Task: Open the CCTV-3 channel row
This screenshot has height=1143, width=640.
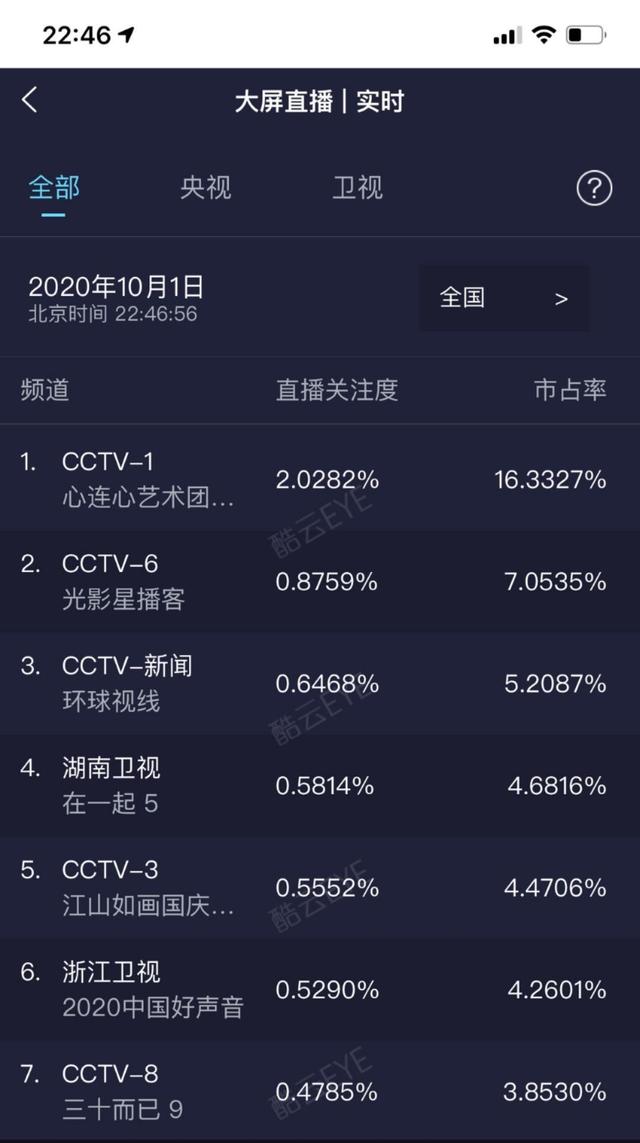Action: click(x=320, y=888)
